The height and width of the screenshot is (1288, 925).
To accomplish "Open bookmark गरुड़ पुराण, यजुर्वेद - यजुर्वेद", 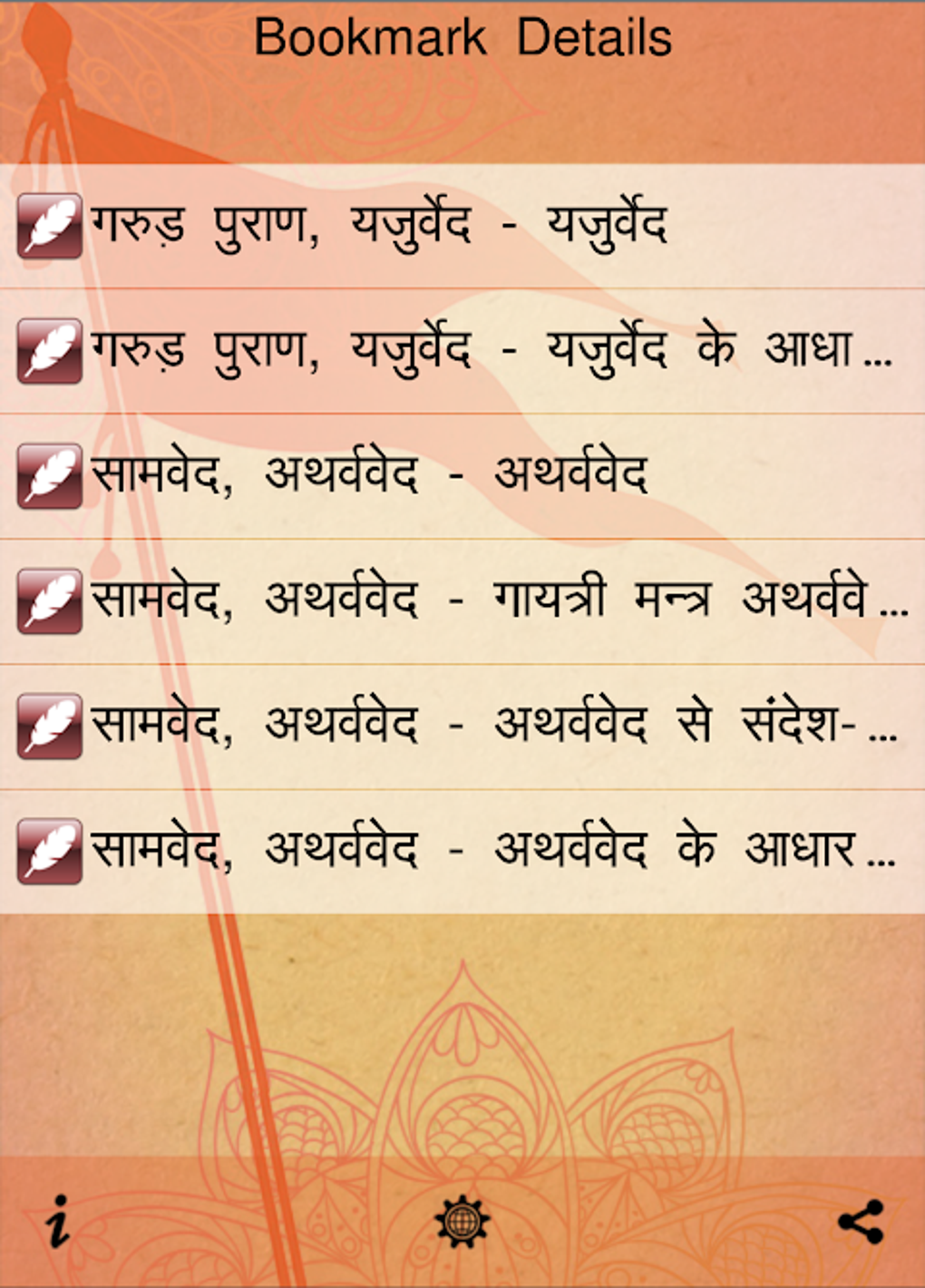I will [x=462, y=226].
